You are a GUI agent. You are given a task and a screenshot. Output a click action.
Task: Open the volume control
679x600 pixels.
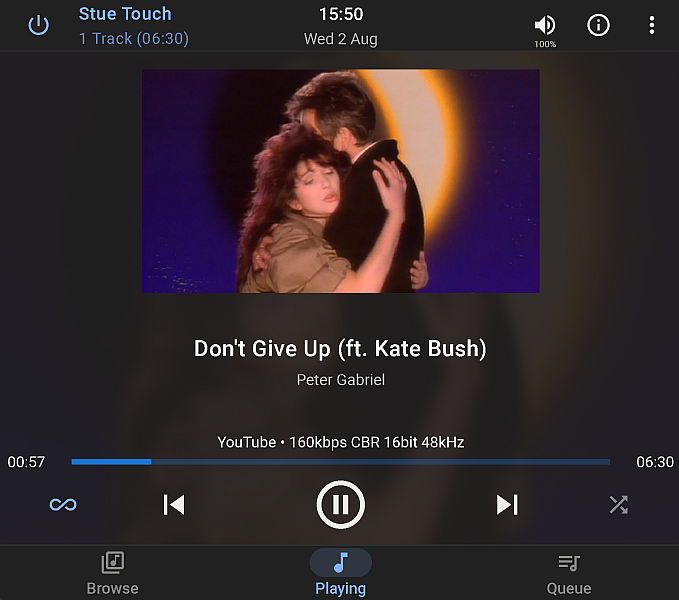pyautogui.click(x=545, y=26)
